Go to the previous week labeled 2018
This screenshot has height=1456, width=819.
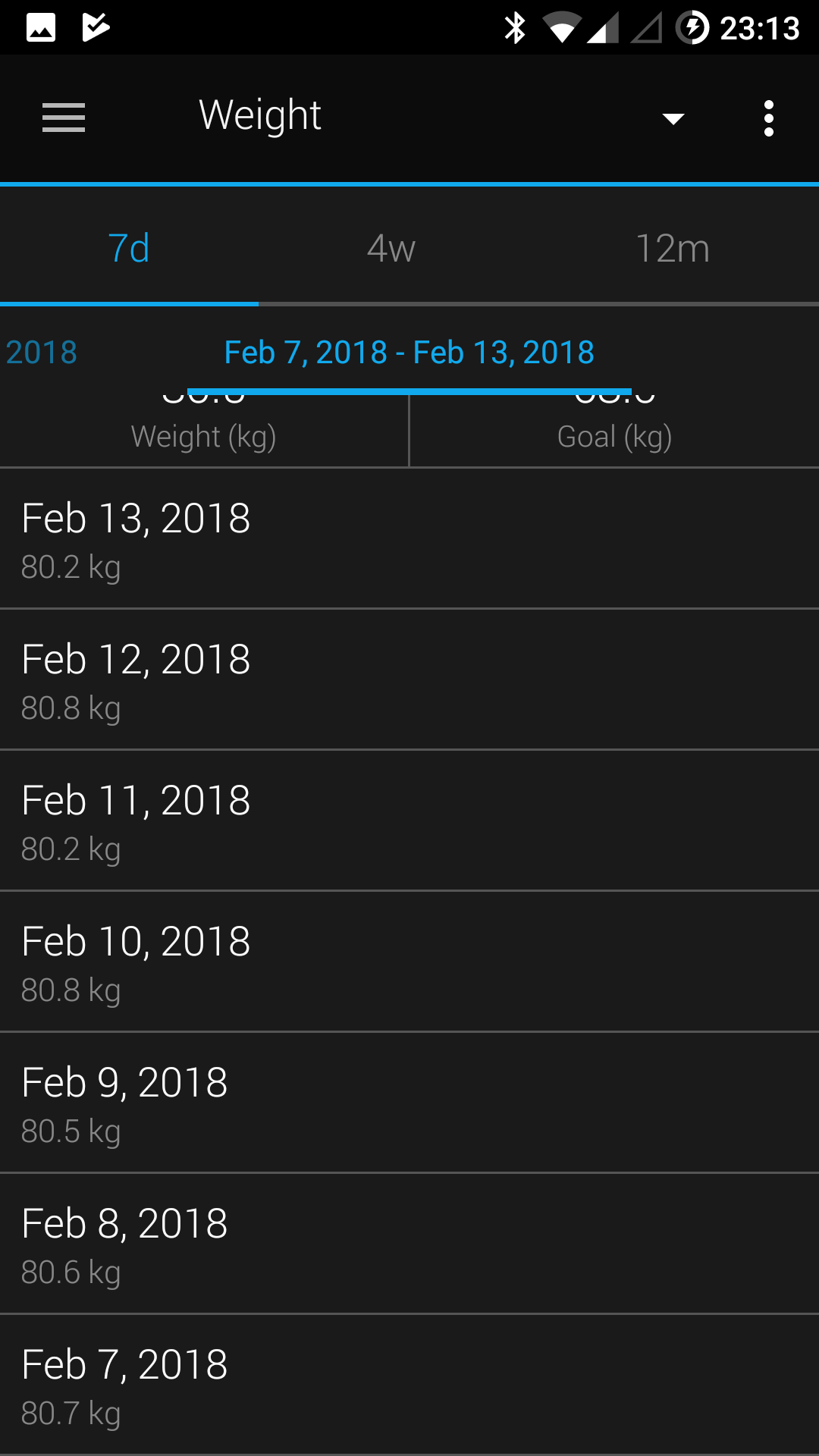[x=41, y=353]
